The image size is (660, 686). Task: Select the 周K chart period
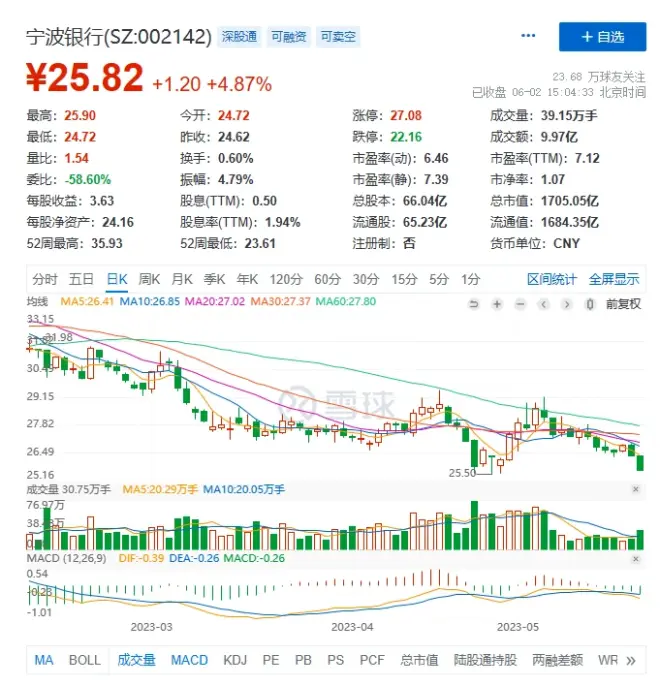pyautogui.click(x=150, y=279)
